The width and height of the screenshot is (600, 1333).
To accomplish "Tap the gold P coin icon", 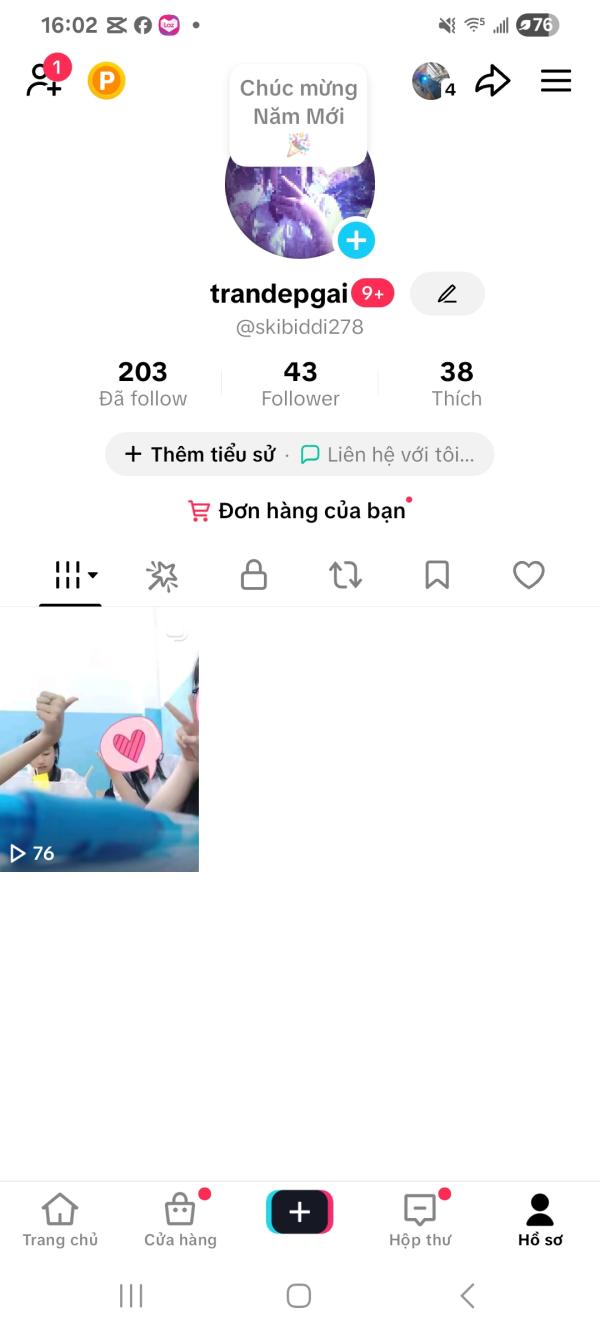I will (106, 81).
